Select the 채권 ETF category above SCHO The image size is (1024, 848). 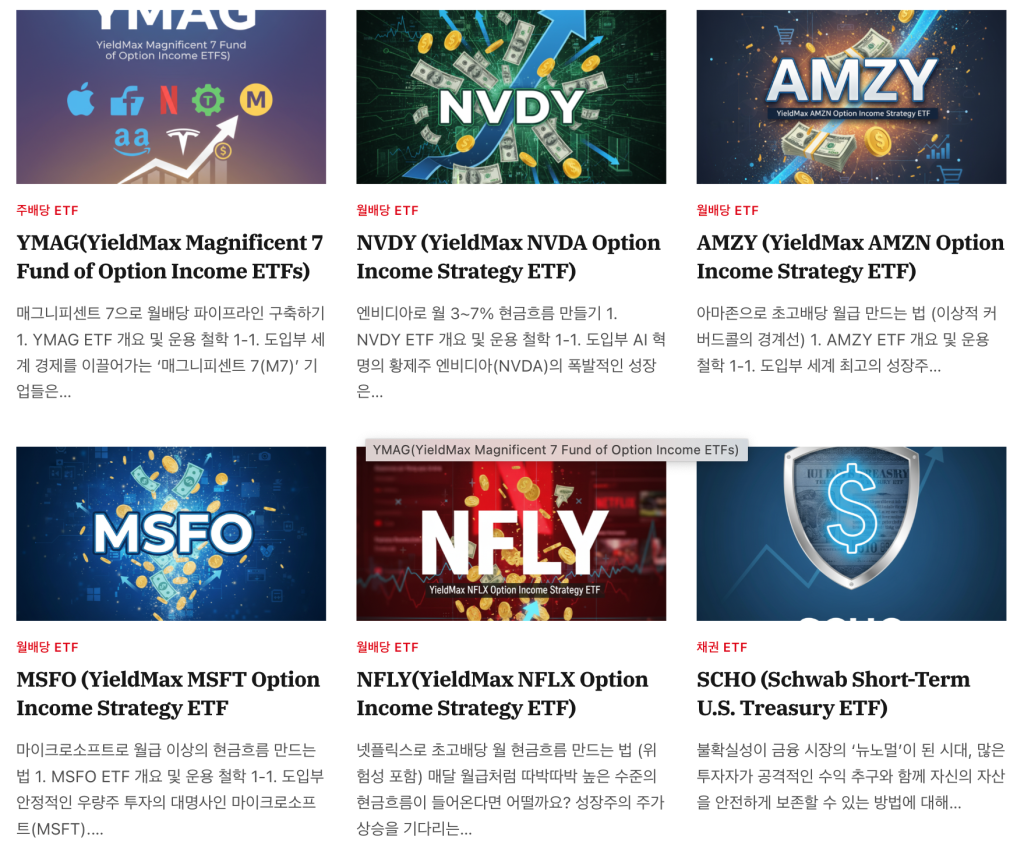(722, 648)
